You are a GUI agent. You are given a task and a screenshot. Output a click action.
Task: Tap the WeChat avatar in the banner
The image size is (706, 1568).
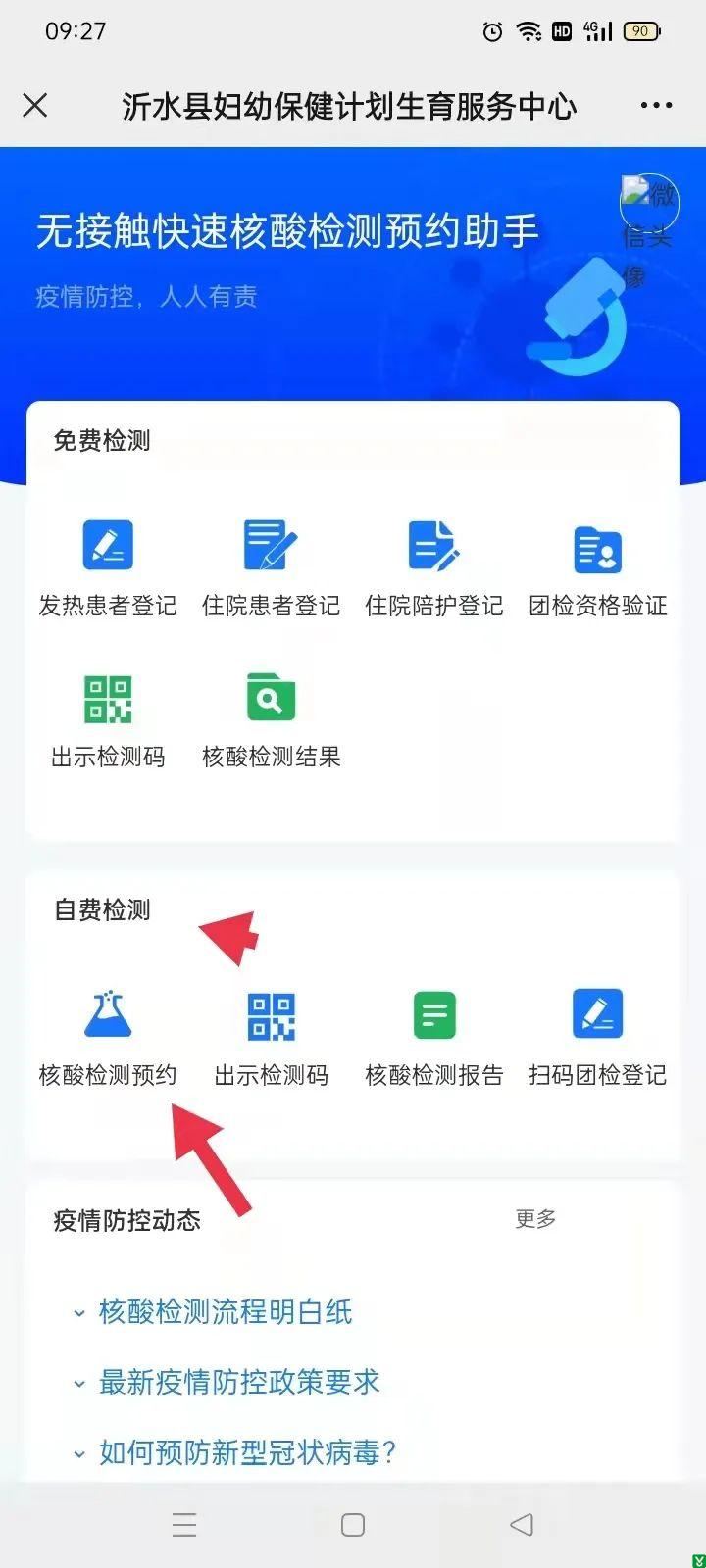point(648,204)
